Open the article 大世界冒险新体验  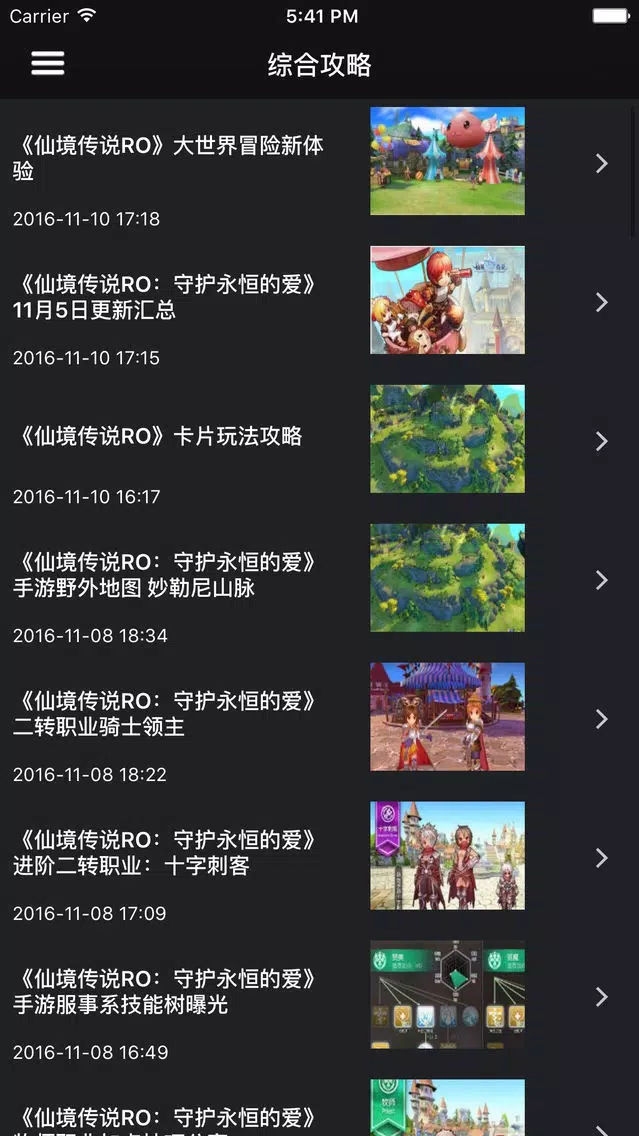(320, 168)
